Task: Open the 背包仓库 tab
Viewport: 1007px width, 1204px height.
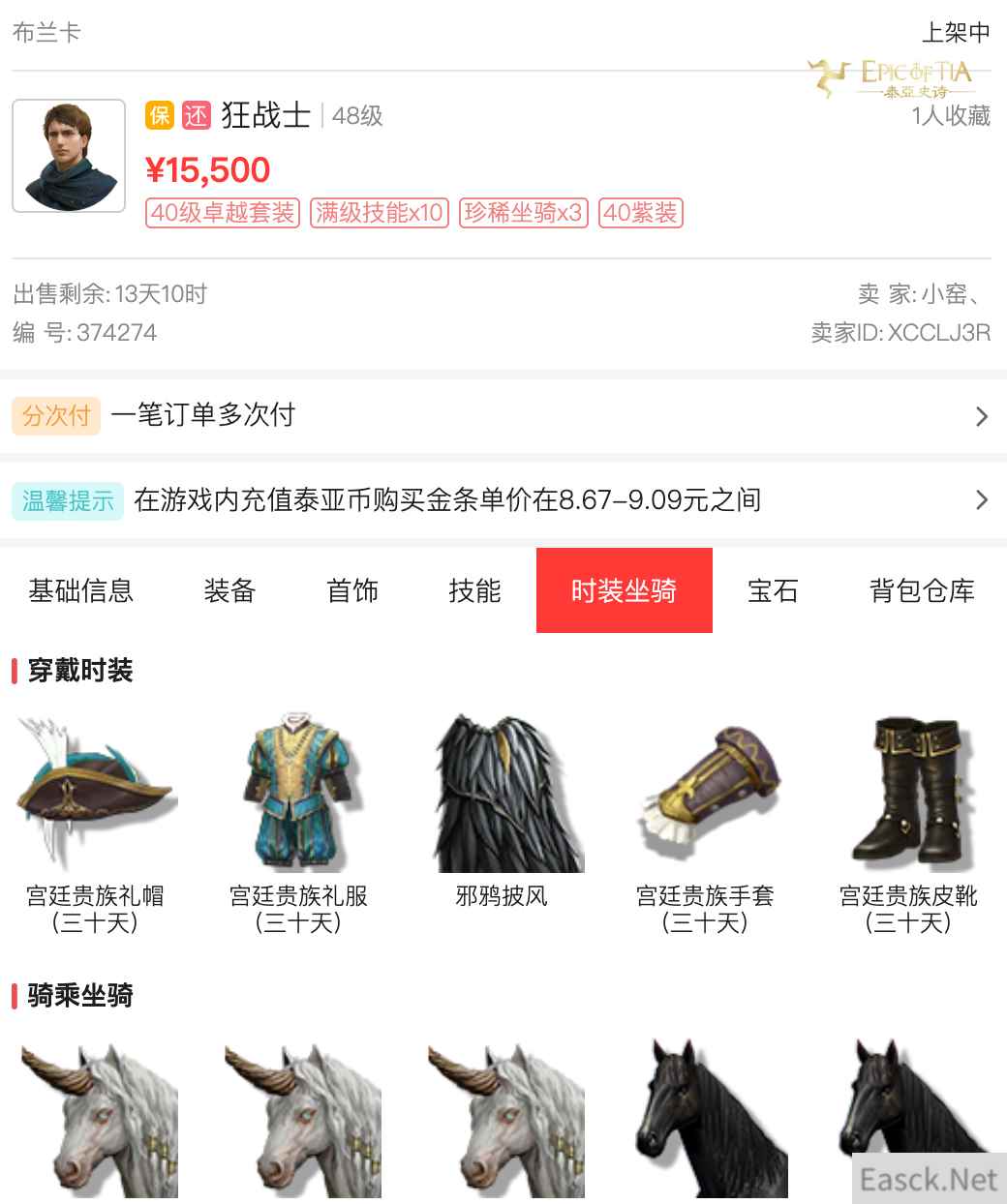Action: coord(922,590)
